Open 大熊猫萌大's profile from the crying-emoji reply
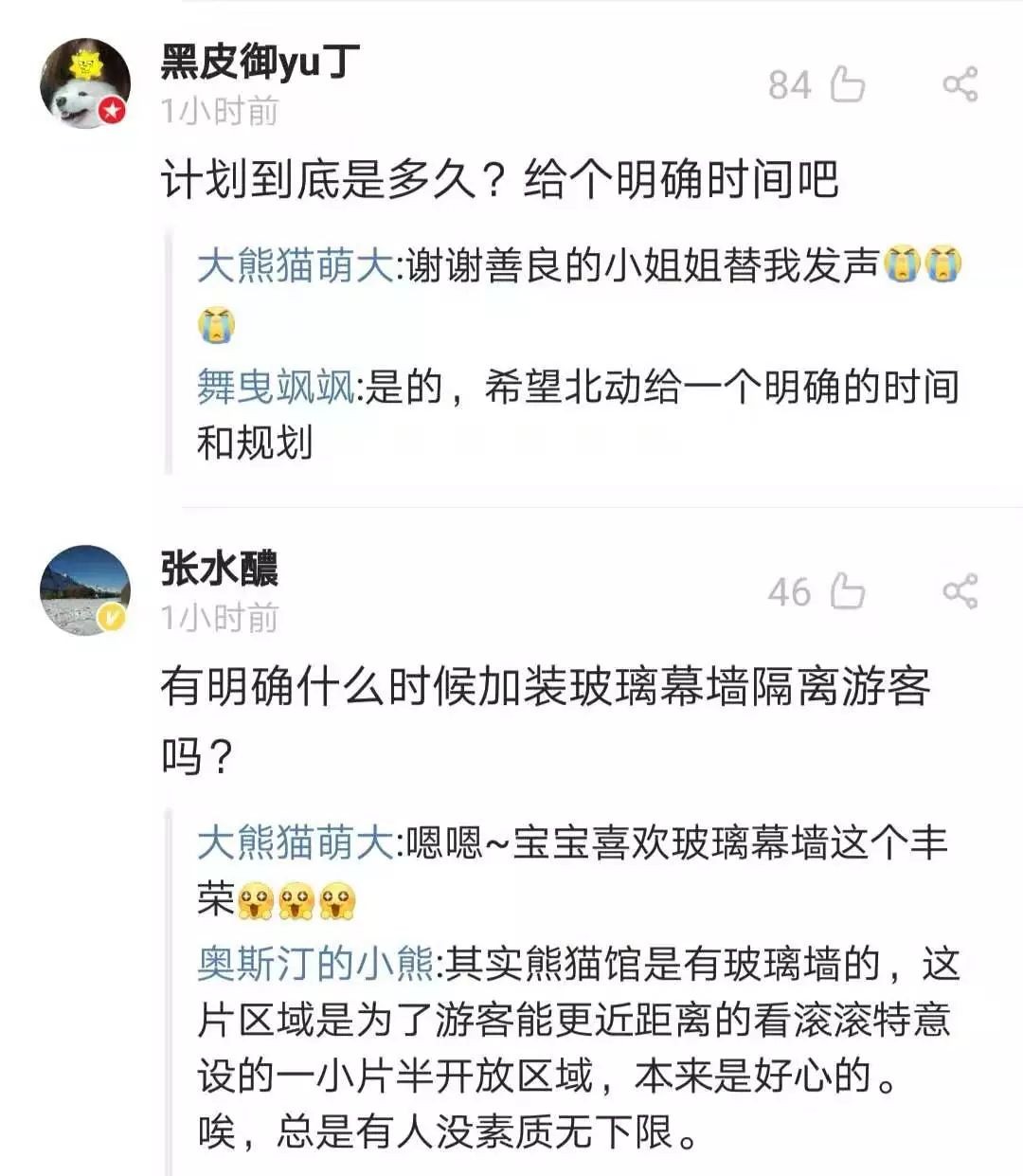This screenshot has width=1023, height=1176. pyautogui.click(x=295, y=266)
